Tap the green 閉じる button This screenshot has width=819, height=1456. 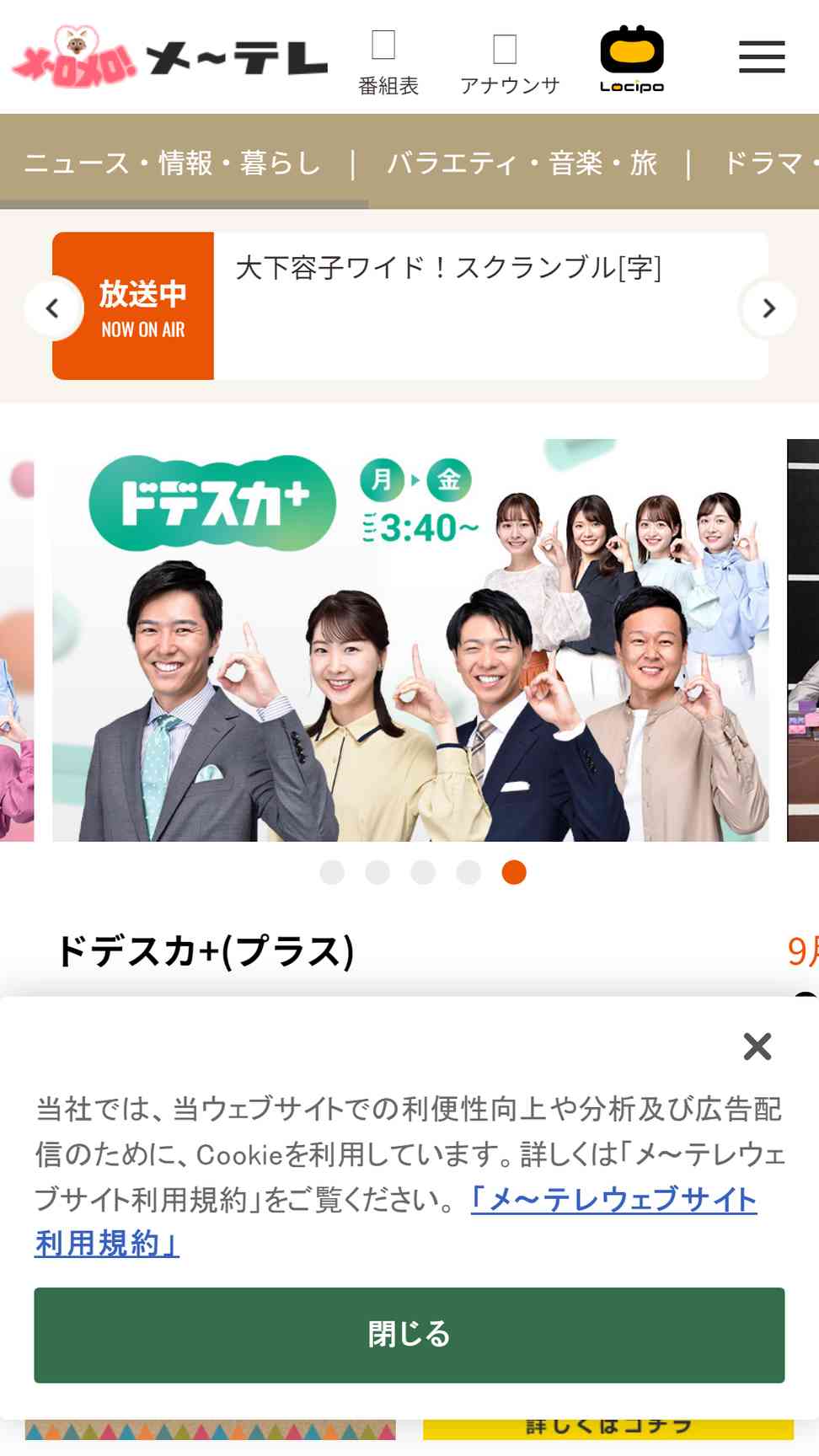point(409,1335)
